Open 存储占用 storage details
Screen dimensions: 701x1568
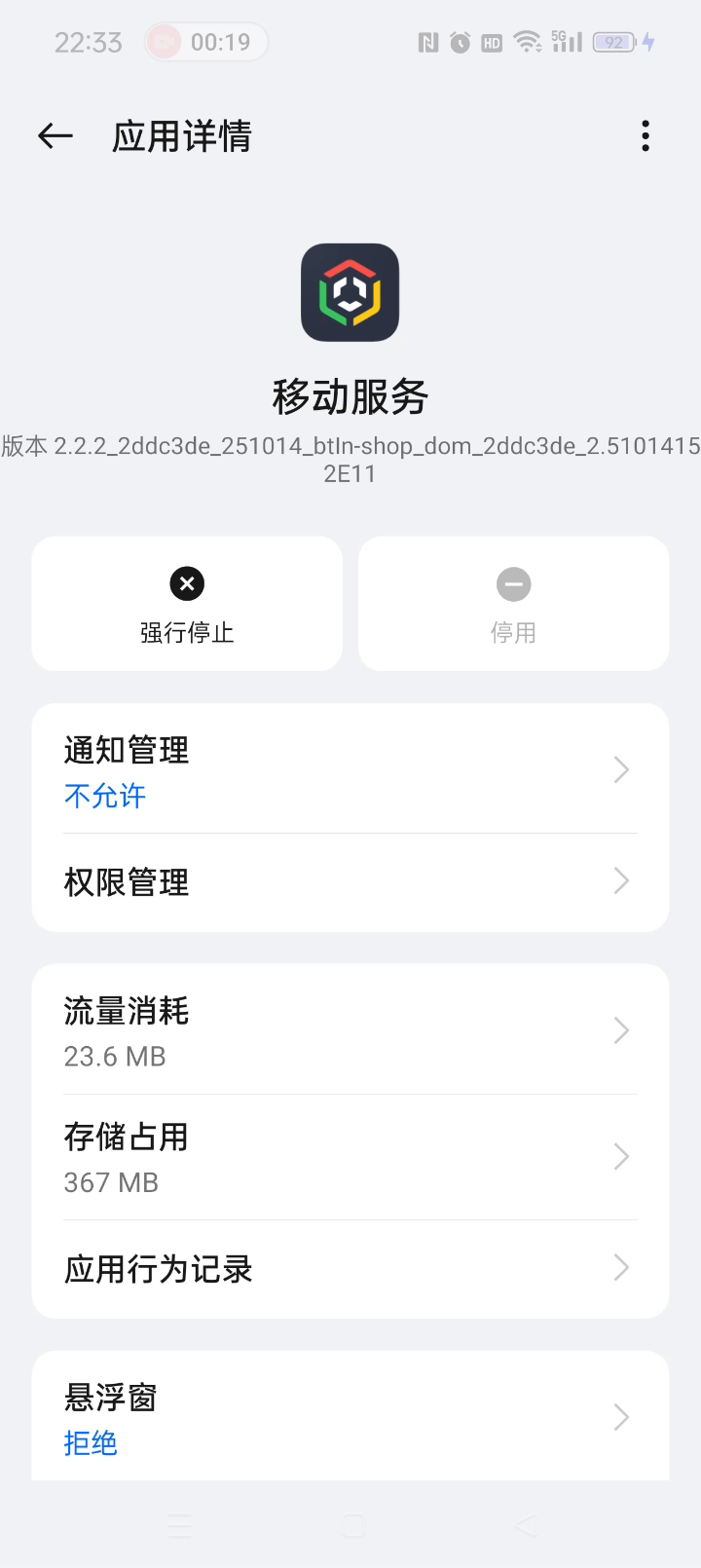coord(350,1157)
